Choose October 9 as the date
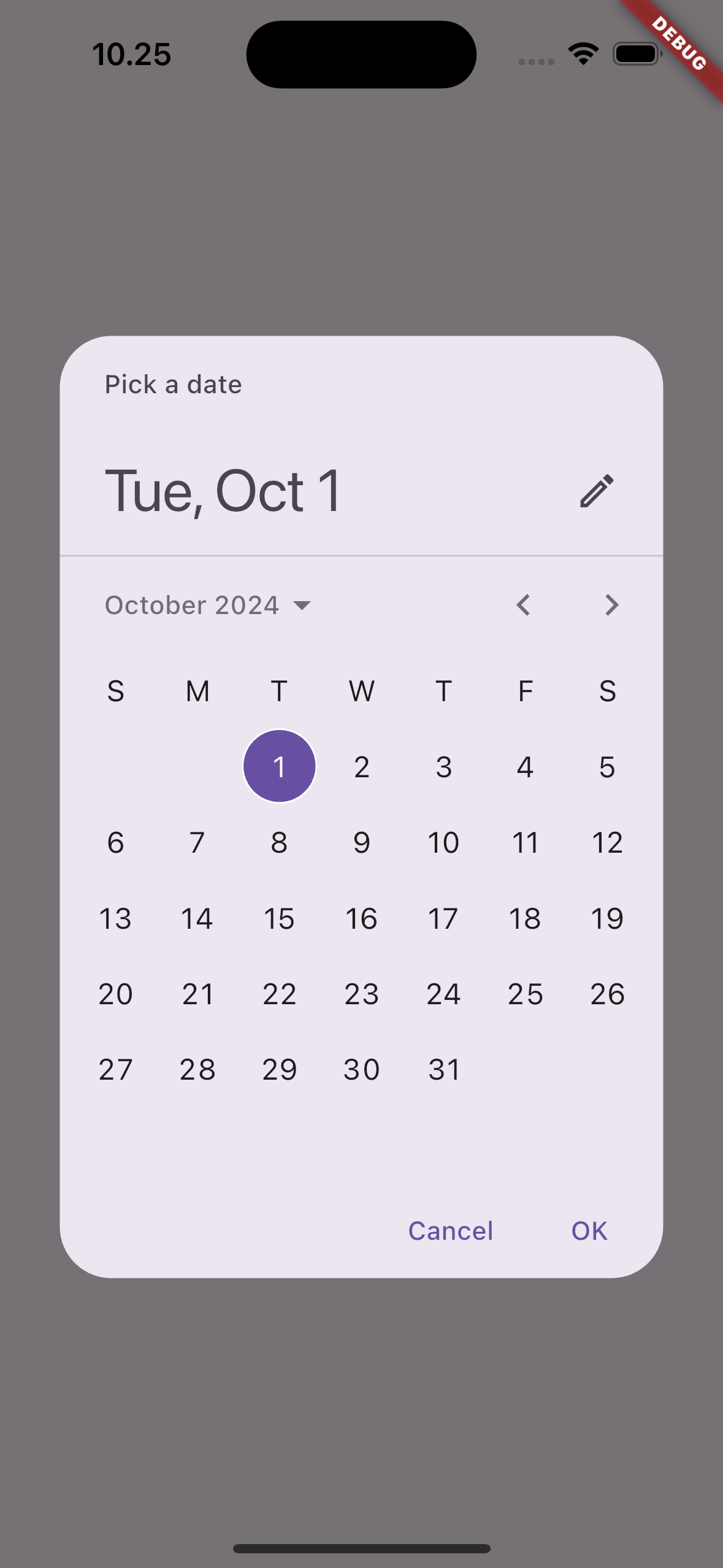The width and height of the screenshot is (723, 1568). tap(362, 842)
